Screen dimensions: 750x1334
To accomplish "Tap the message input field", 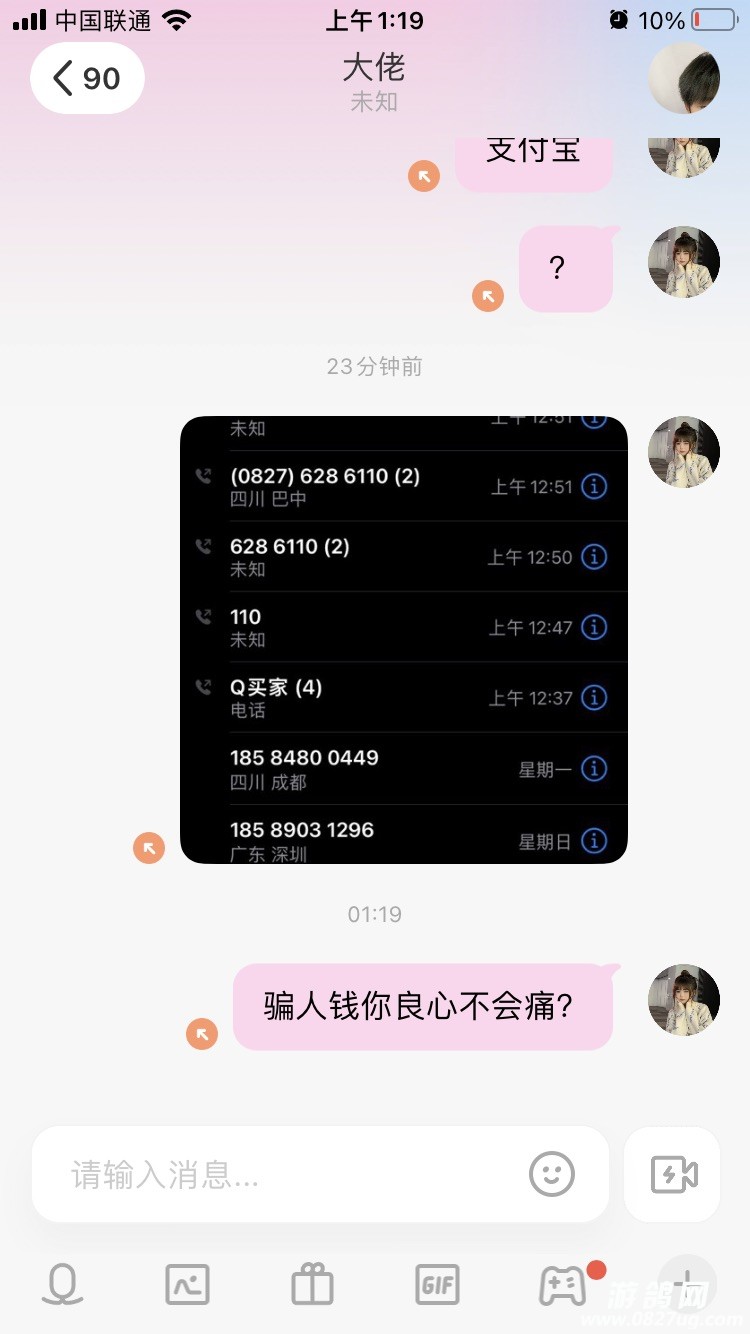I will (290, 1174).
